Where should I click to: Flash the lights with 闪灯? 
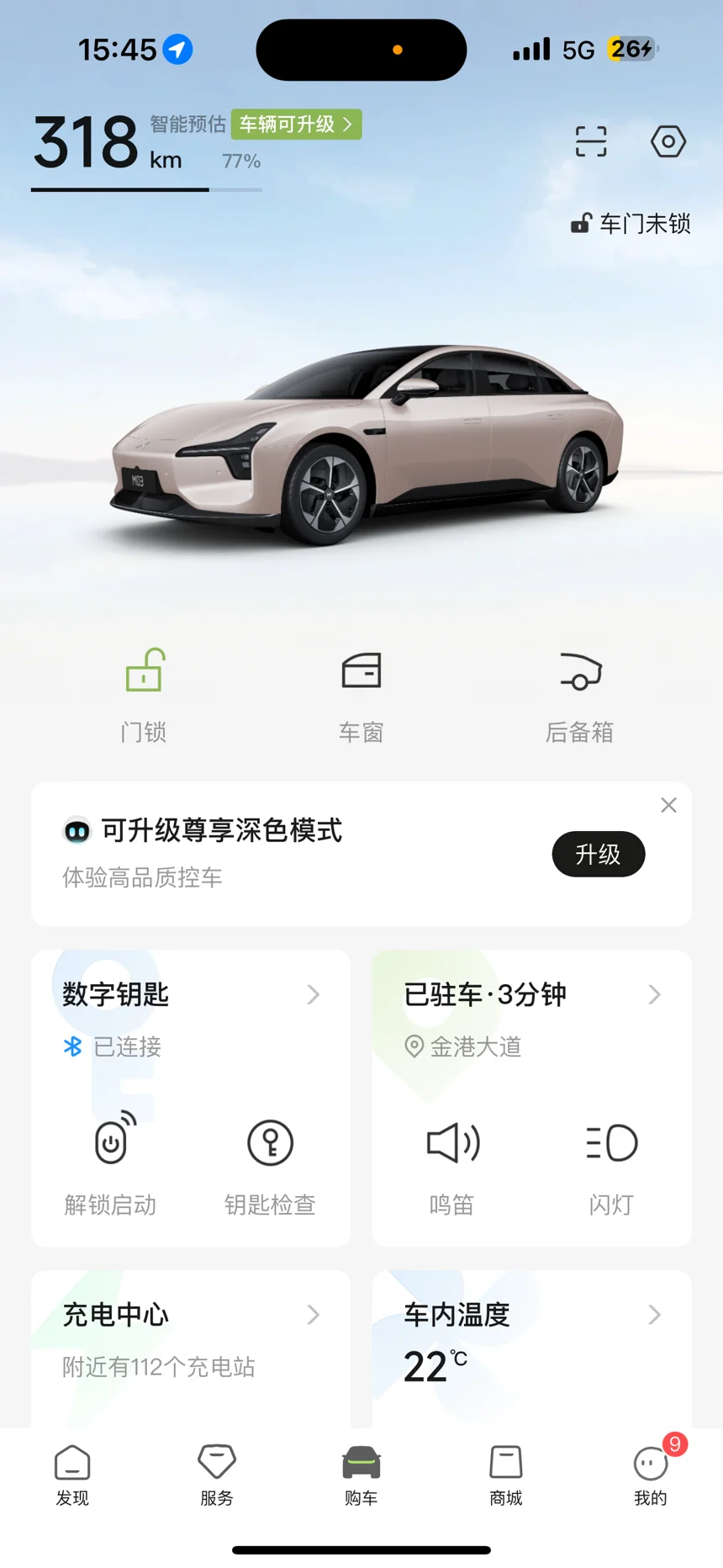click(611, 1163)
